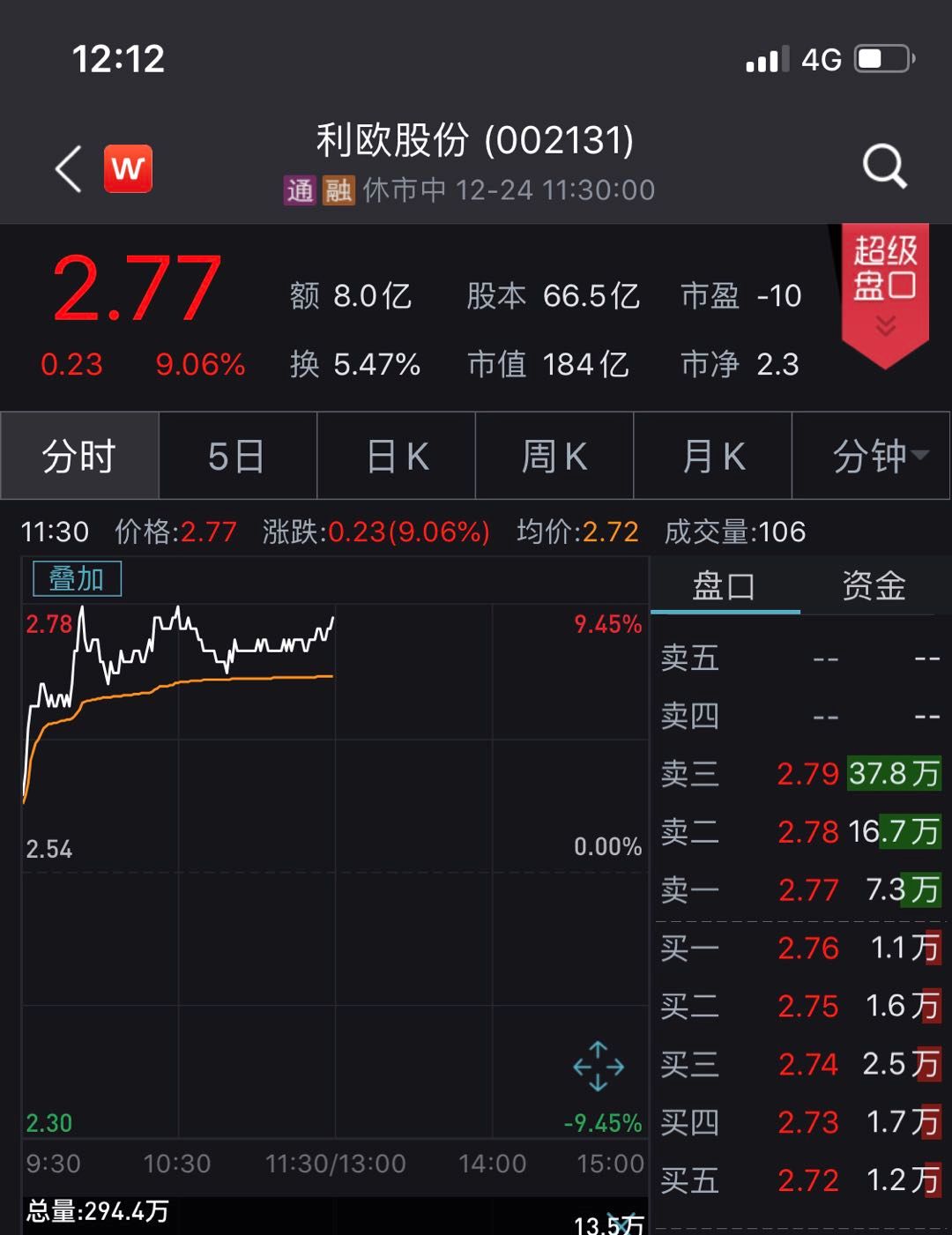Screen dimensions: 952x1235
Task: Select the 盘口 order book tab
Action: (725, 586)
